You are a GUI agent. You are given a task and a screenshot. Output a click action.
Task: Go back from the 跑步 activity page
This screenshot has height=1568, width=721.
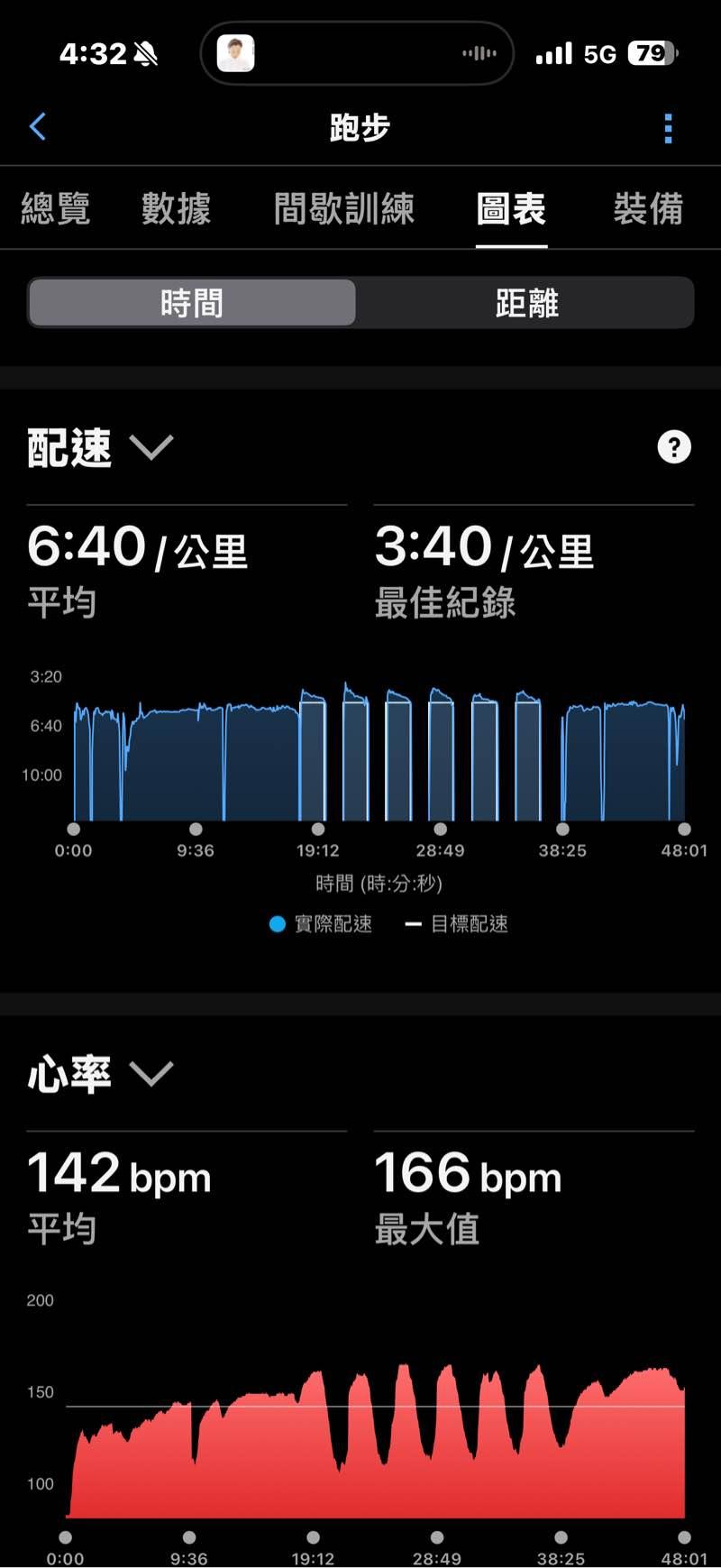coord(38,127)
